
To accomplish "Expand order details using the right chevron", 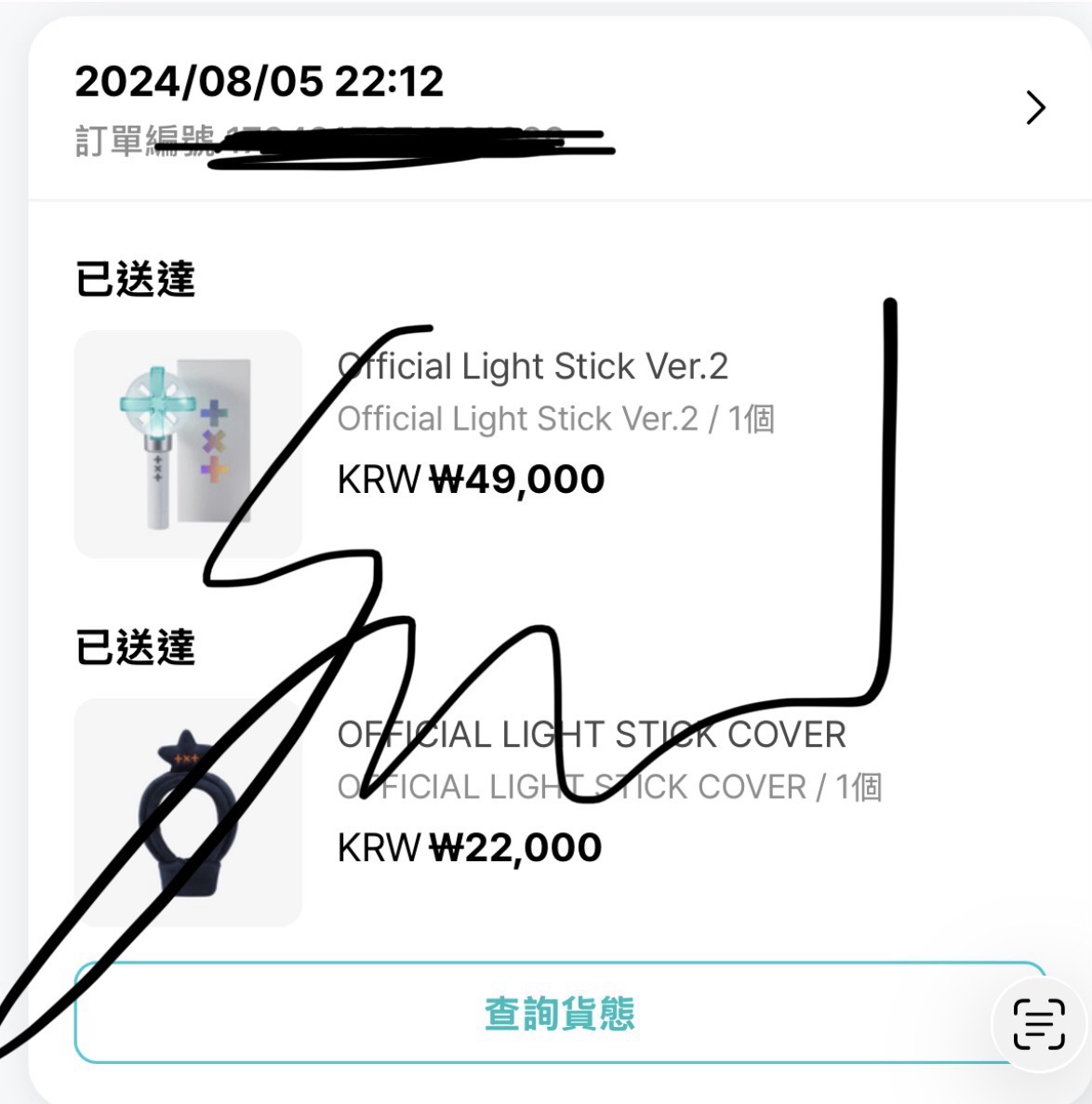I will click(x=1035, y=108).
